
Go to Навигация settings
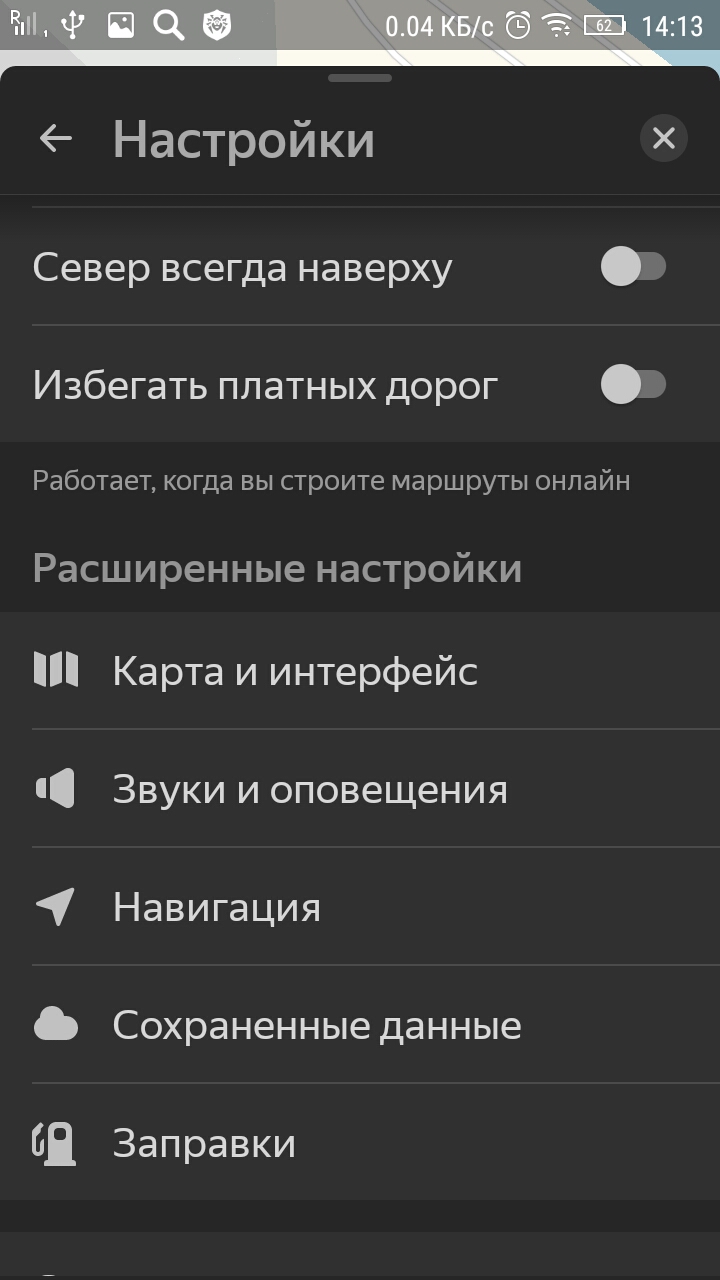click(217, 907)
